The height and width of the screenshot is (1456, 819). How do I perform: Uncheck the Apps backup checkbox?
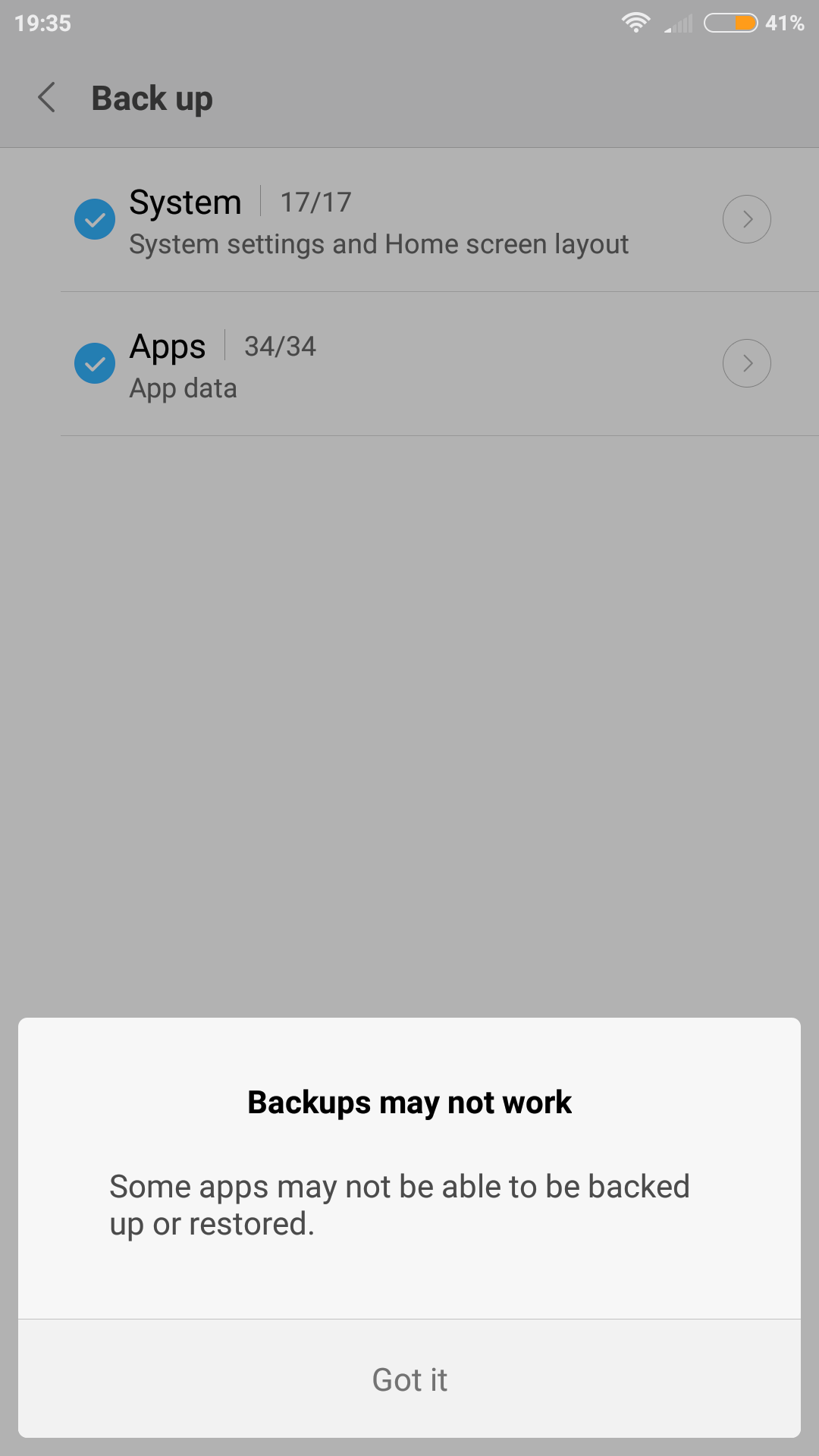click(95, 363)
